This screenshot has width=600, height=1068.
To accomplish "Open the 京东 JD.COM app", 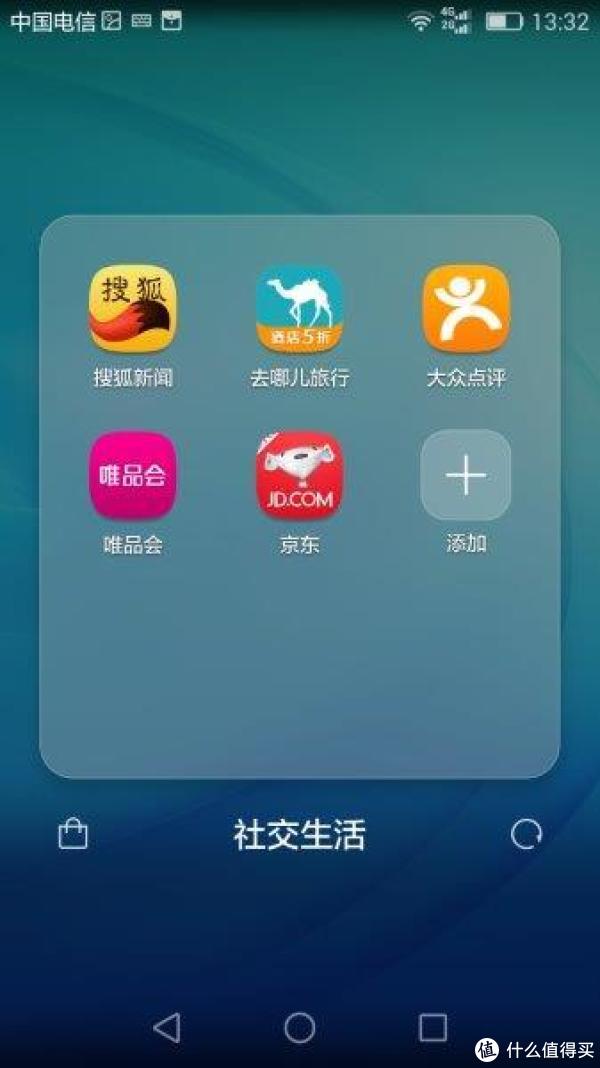I will pyautogui.click(x=299, y=476).
